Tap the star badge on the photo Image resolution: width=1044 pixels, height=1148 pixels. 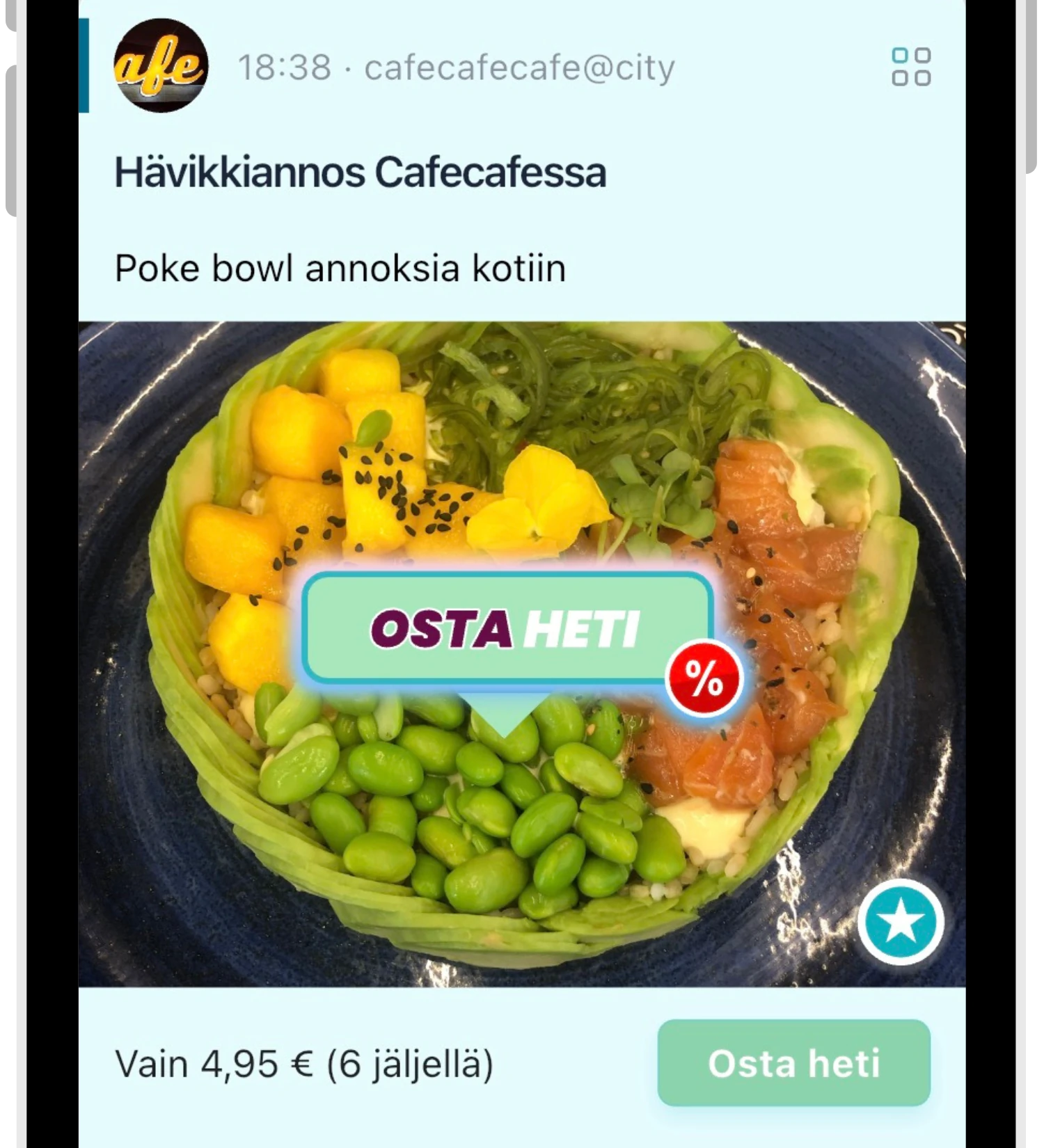click(900, 922)
